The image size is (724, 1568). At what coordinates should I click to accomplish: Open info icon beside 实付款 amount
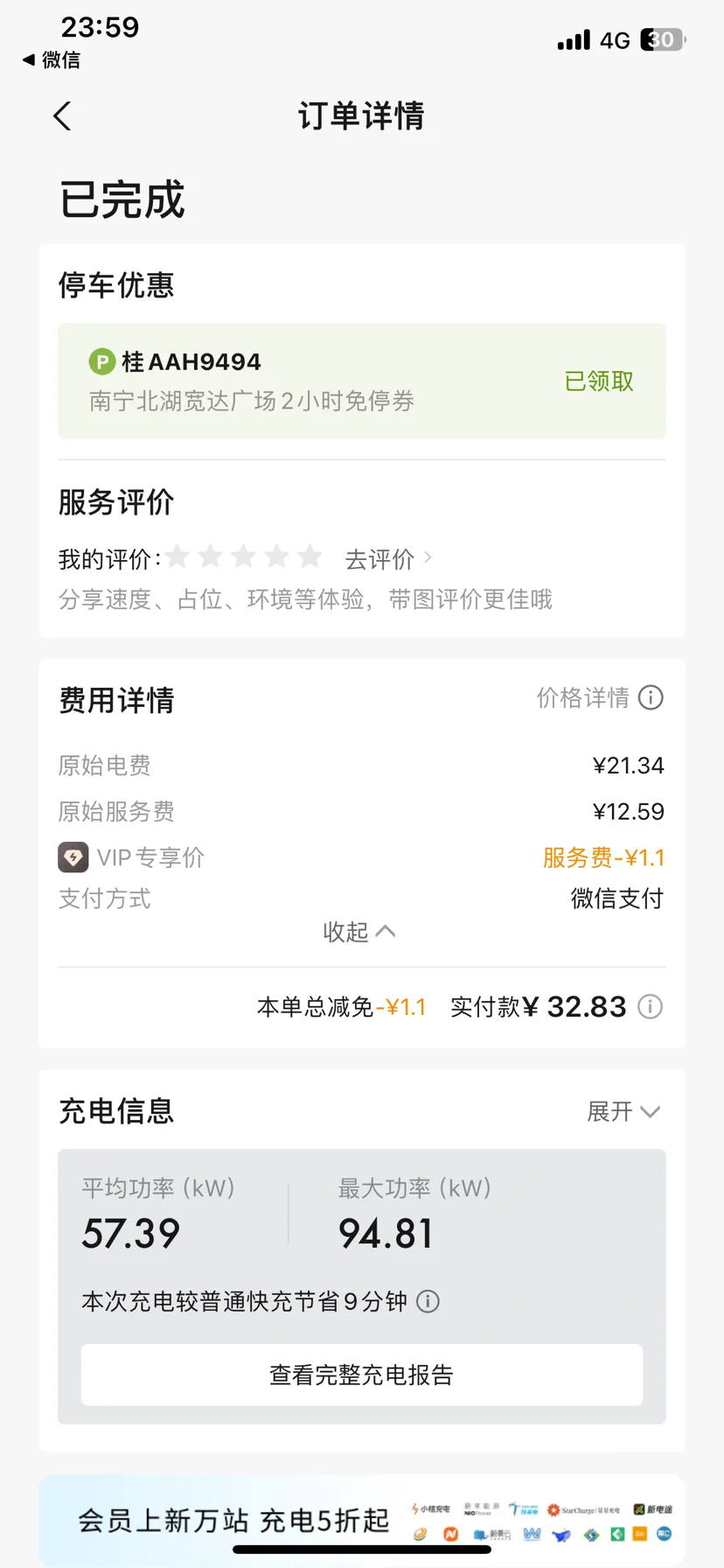tap(650, 1006)
